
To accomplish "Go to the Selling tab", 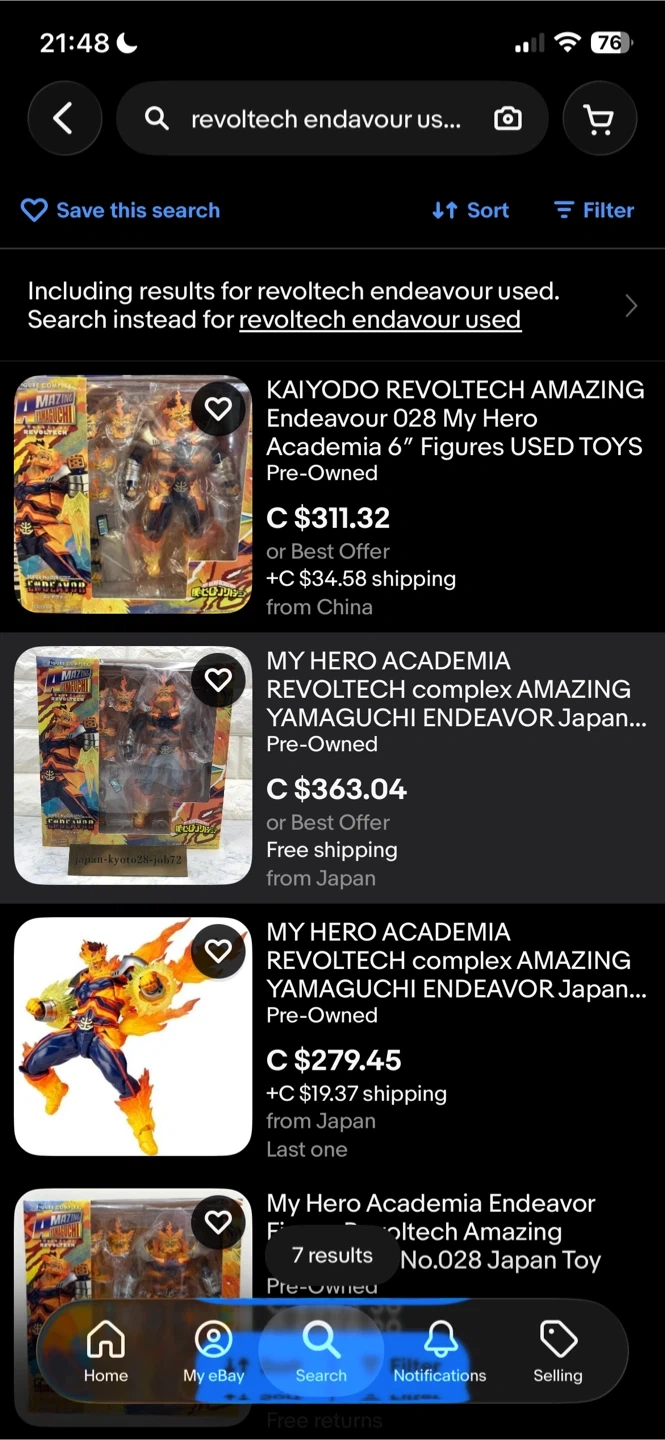I will [x=557, y=1351].
